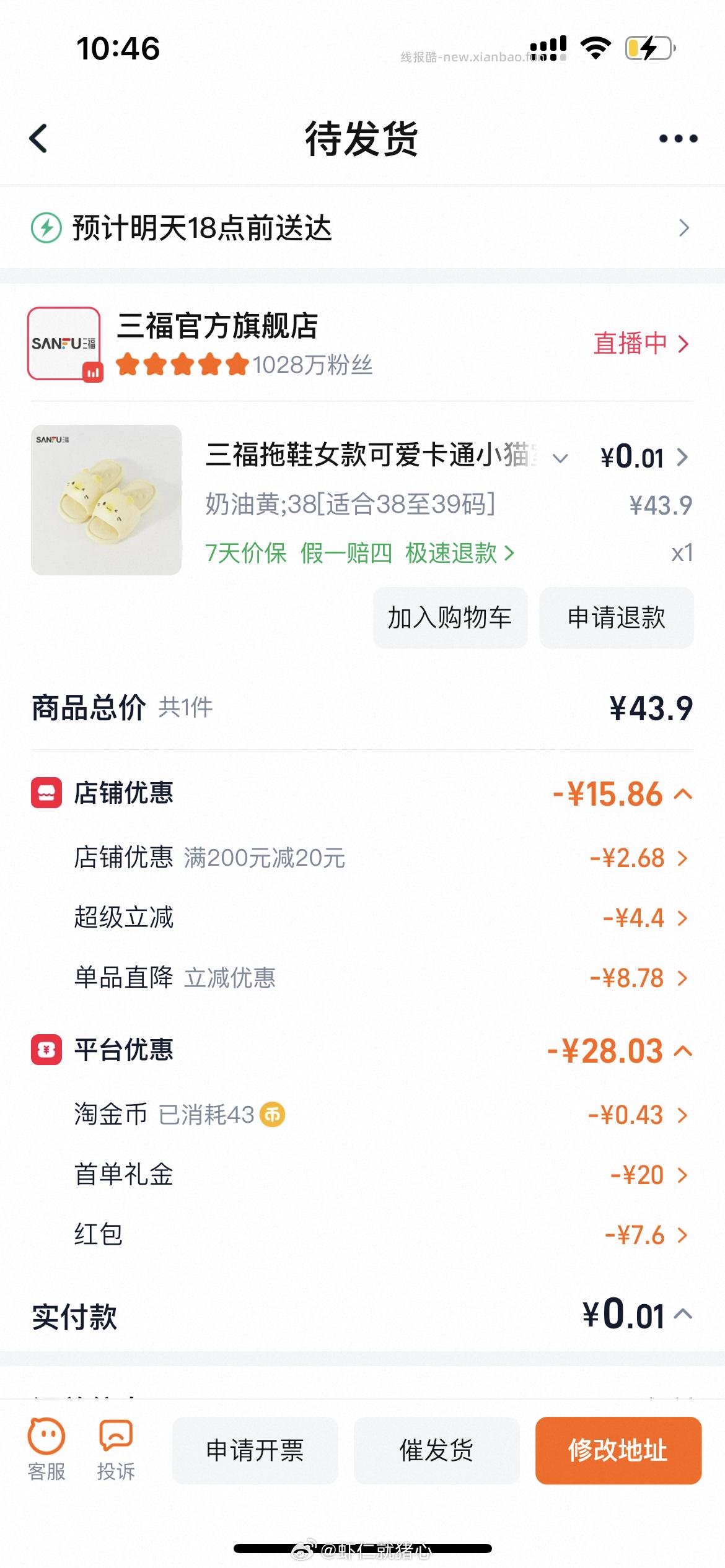This screenshot has width=725, height=1568.
Task: Open 超级立减 discount details via chevron
Action: pyautogui.click(x=682, y=918)
